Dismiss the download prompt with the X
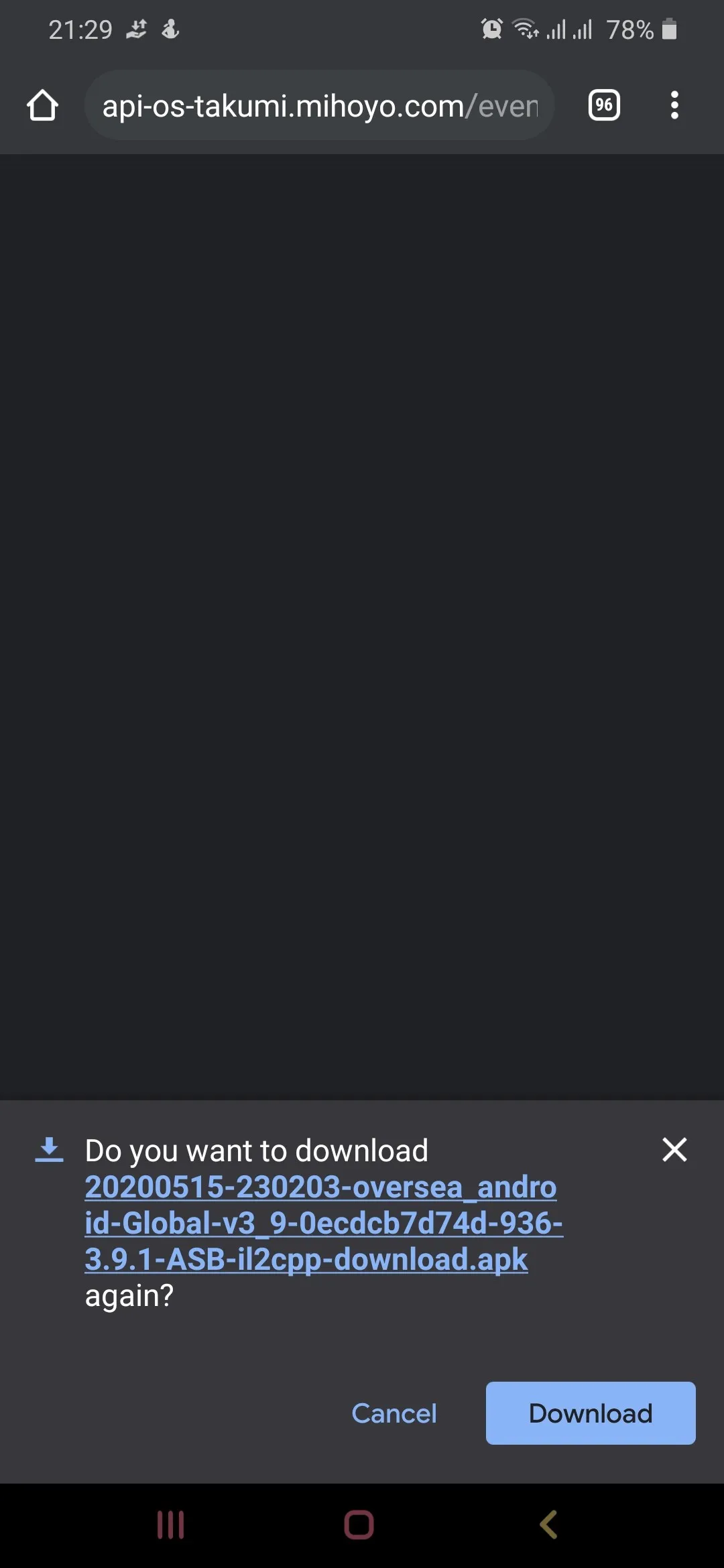Image resolution: width=724 pixels, height=1568 pixels. coord(674,1149)
